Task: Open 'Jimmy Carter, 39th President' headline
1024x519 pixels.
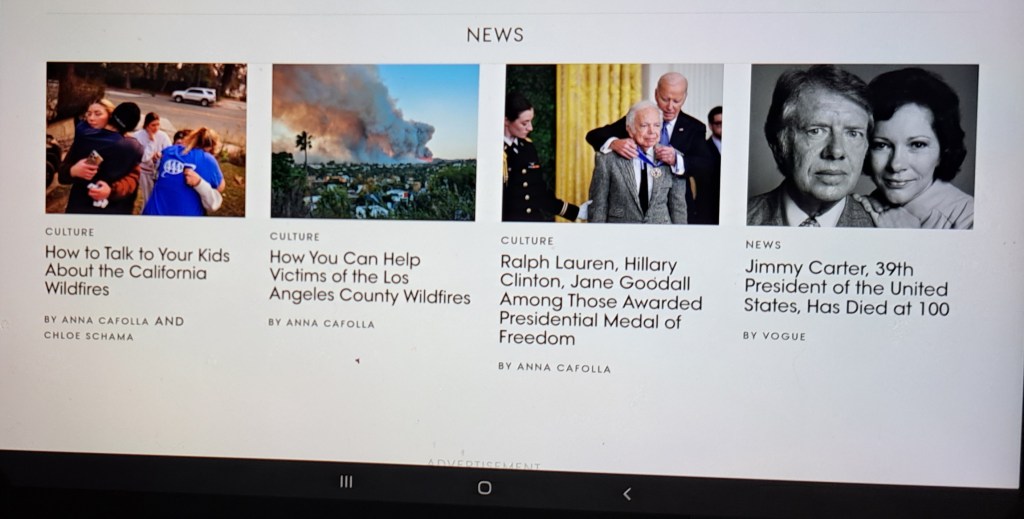Action: point(846,288)
